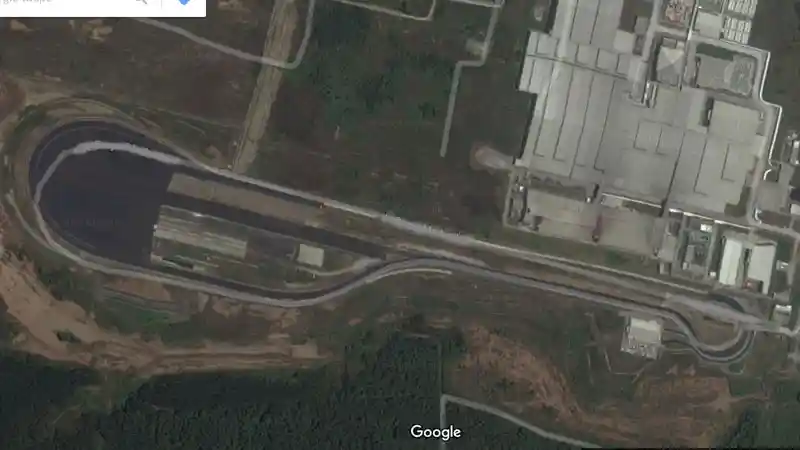Open the Google Maps search box
Screen dimensions: 800x450
tap(60, 4)
